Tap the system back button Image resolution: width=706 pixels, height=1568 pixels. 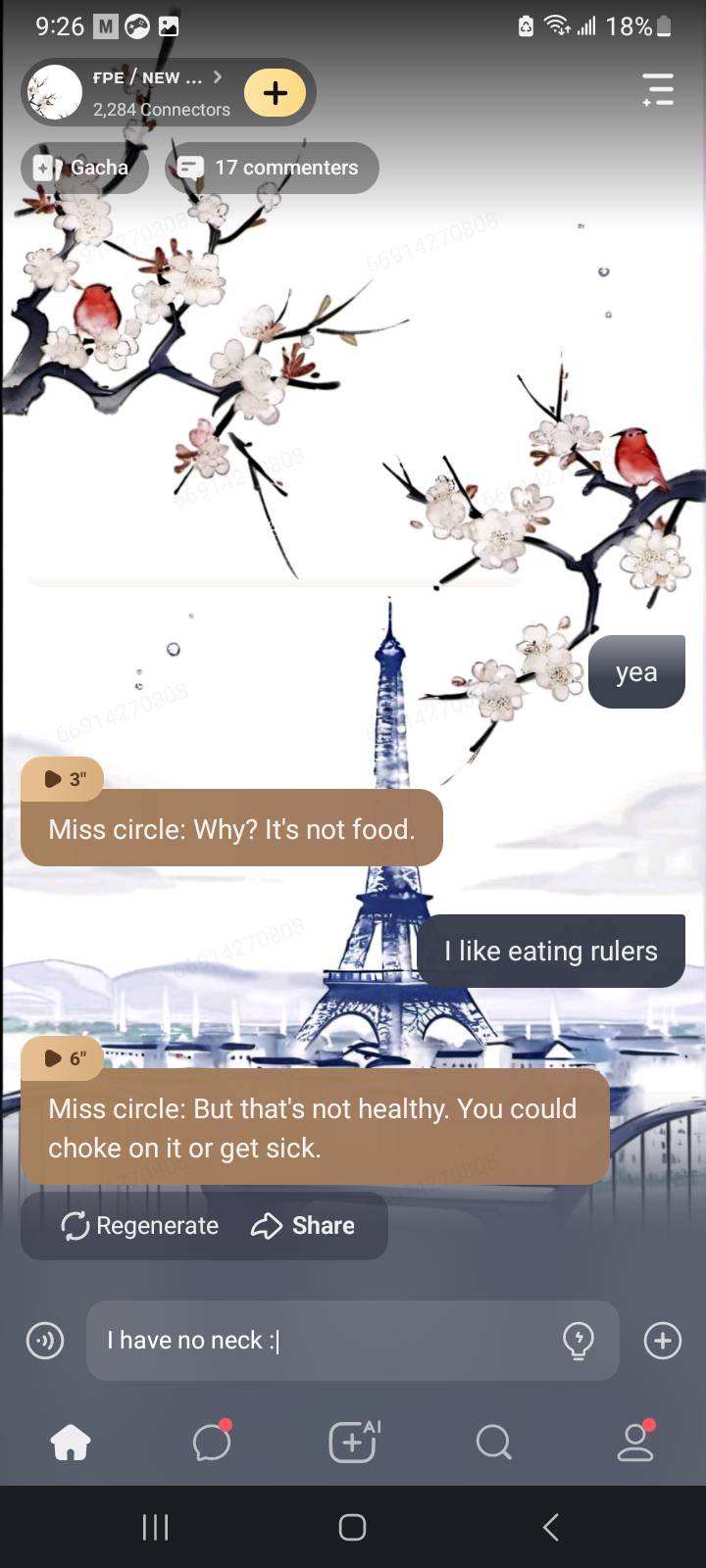(x=551, y=1527)
